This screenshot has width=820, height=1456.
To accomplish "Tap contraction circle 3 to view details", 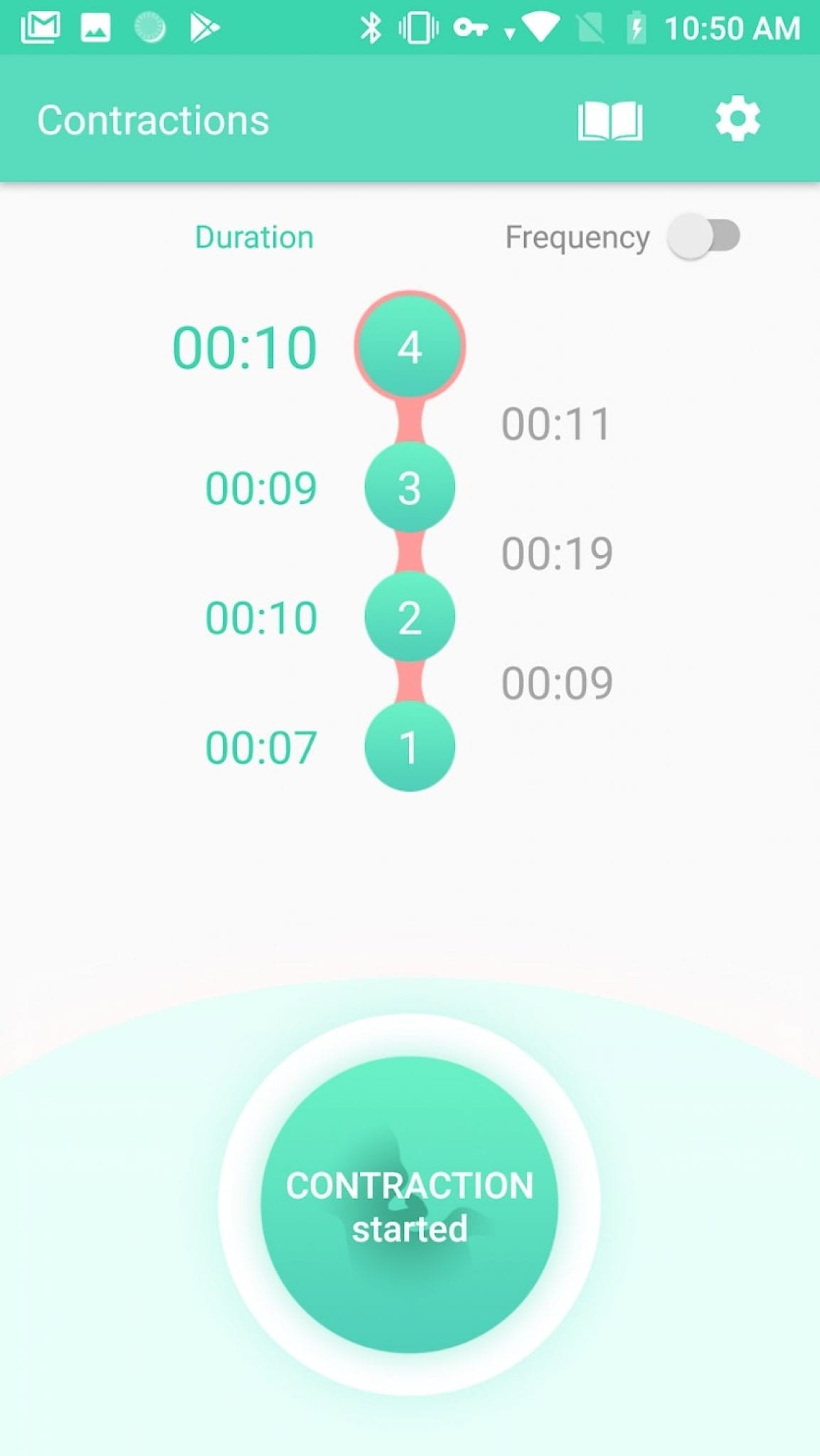I will (410, 487).
